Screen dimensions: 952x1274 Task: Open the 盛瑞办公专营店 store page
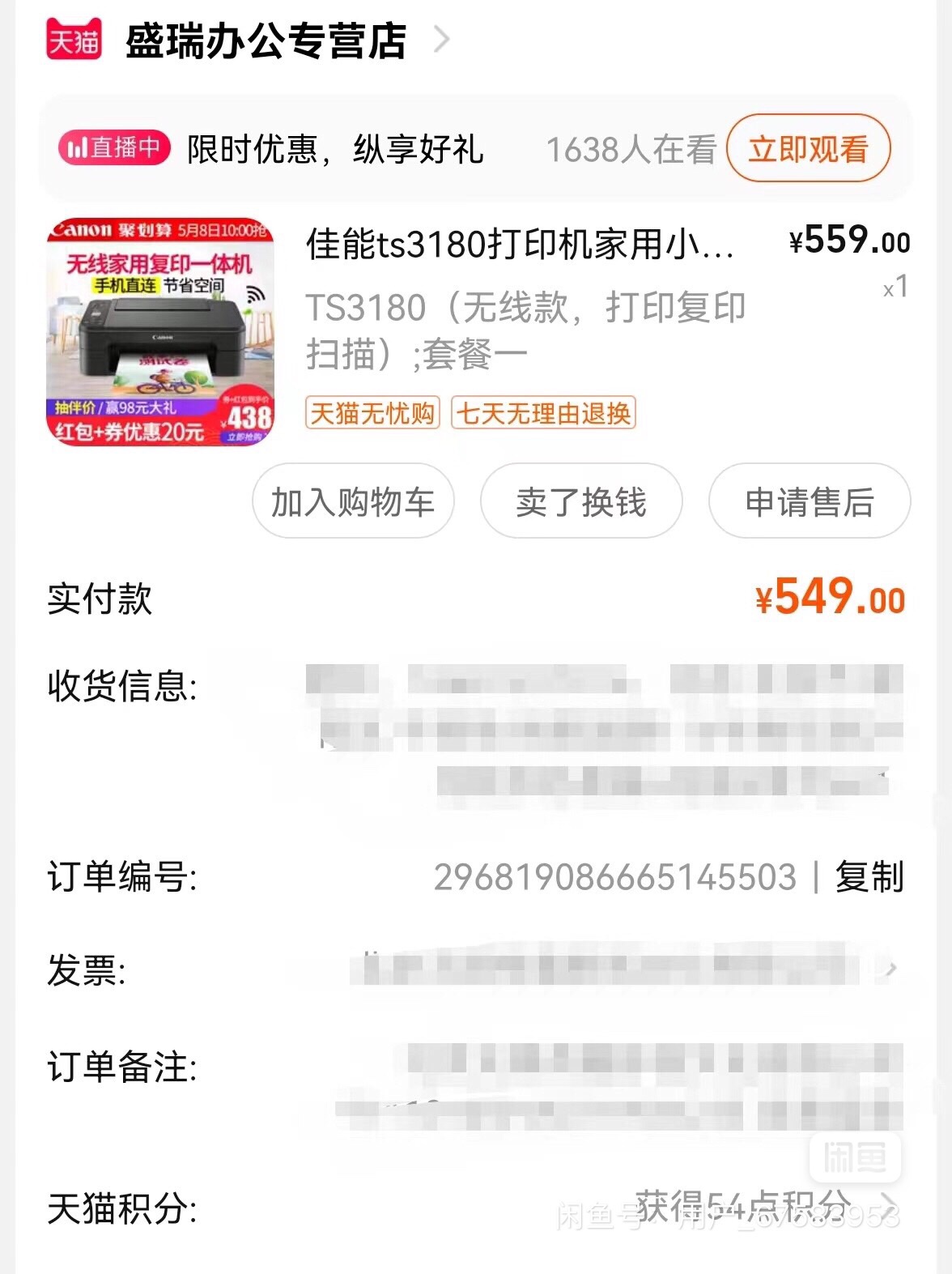(x=266, y=40)
